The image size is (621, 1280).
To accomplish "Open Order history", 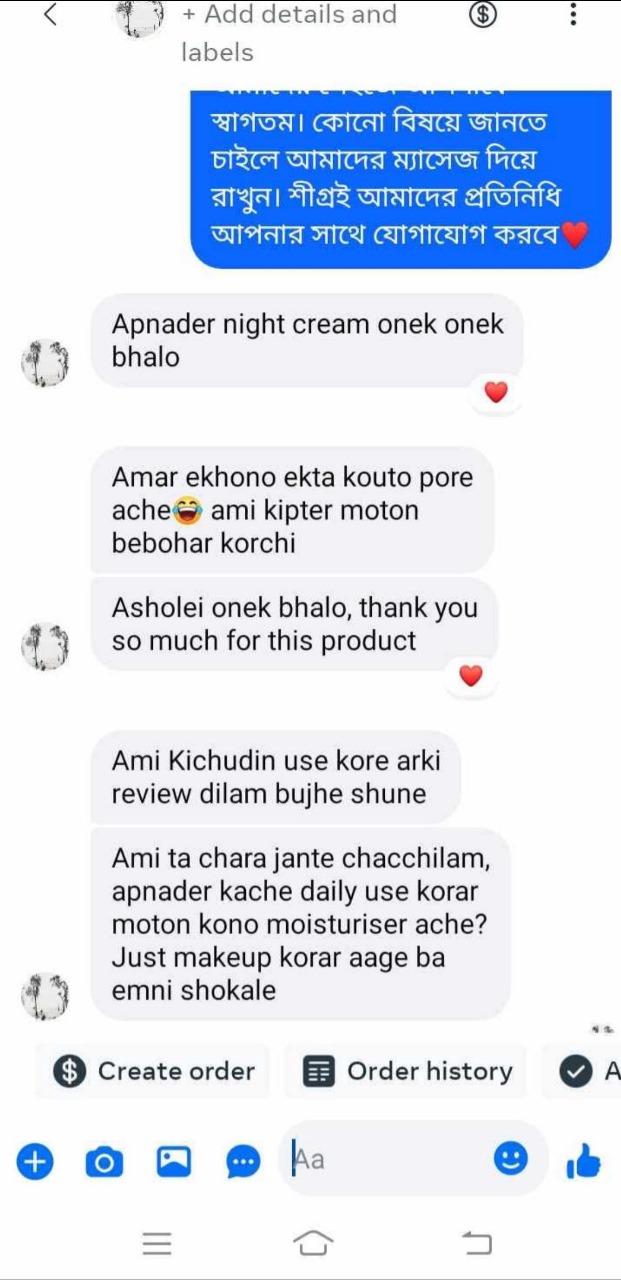I will coord(406,1071).
